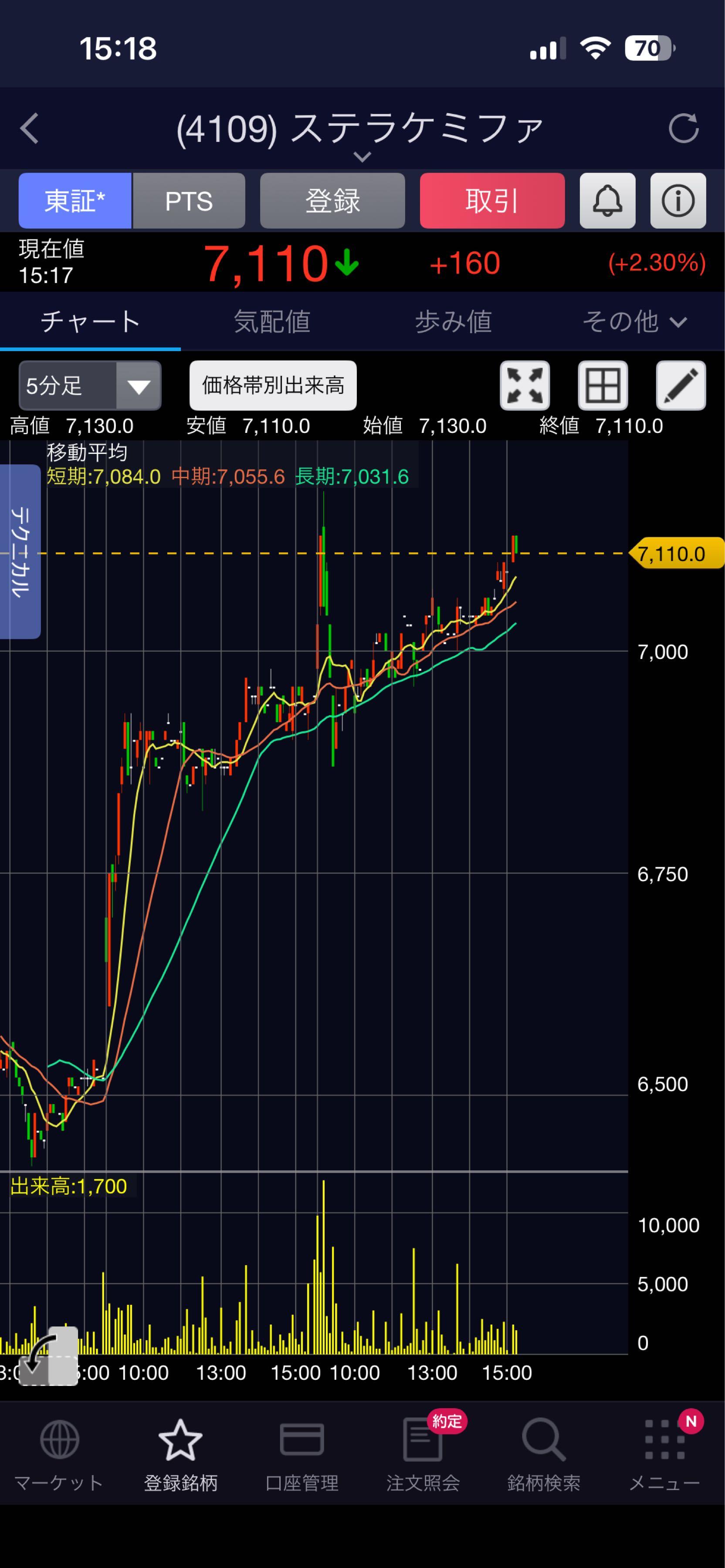
Task: Open the chart drawing pencil tool
Action: [x=681, y=385]
